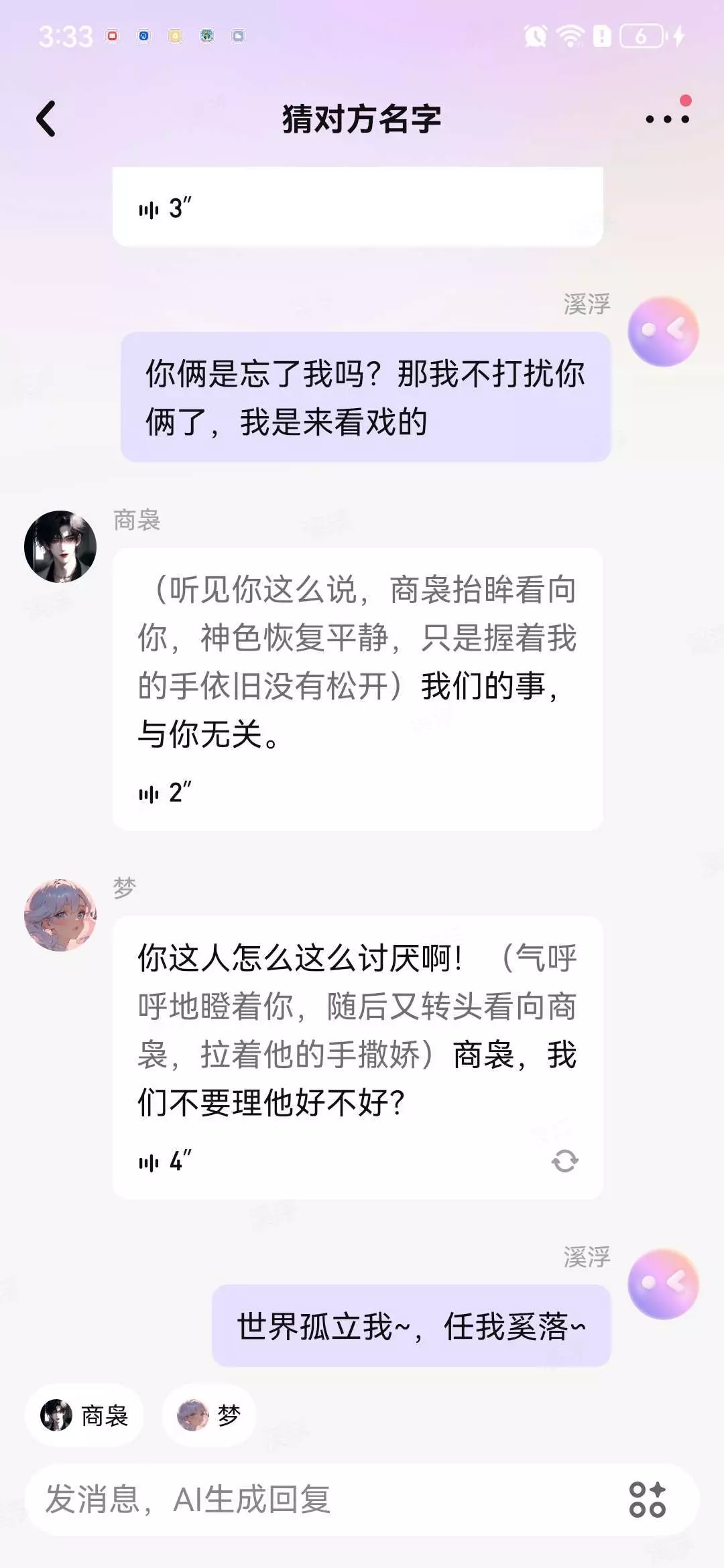Play 梦's 4-second voice reply

tap(165, 1161)
